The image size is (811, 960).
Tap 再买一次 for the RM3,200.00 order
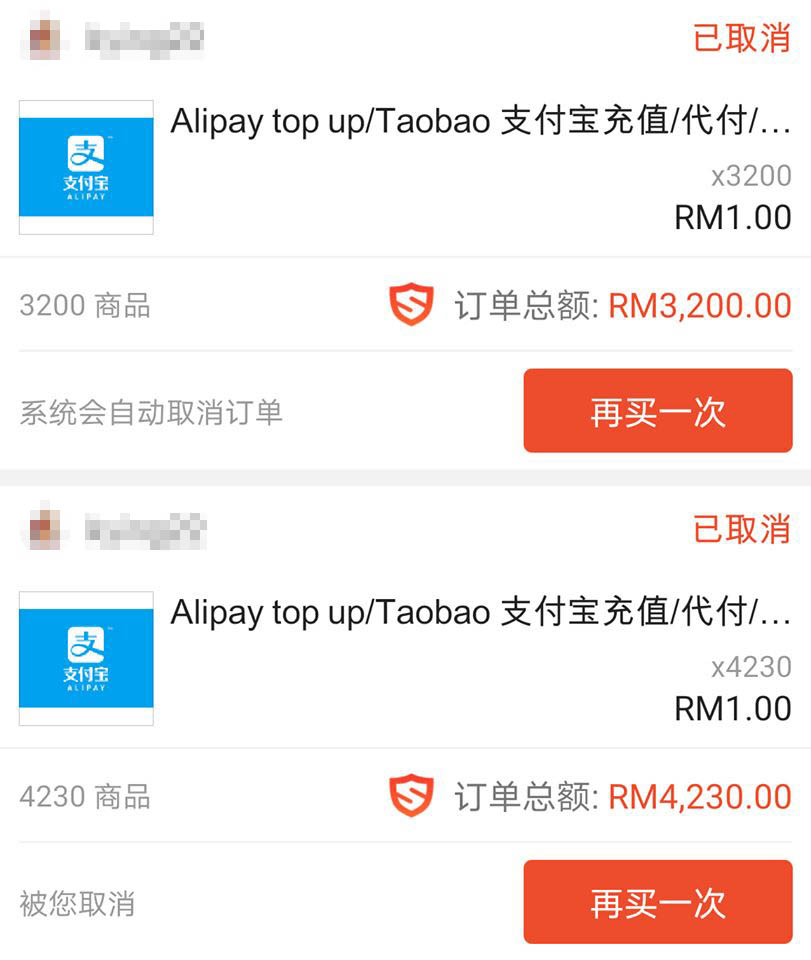click(x=657, y=411)
